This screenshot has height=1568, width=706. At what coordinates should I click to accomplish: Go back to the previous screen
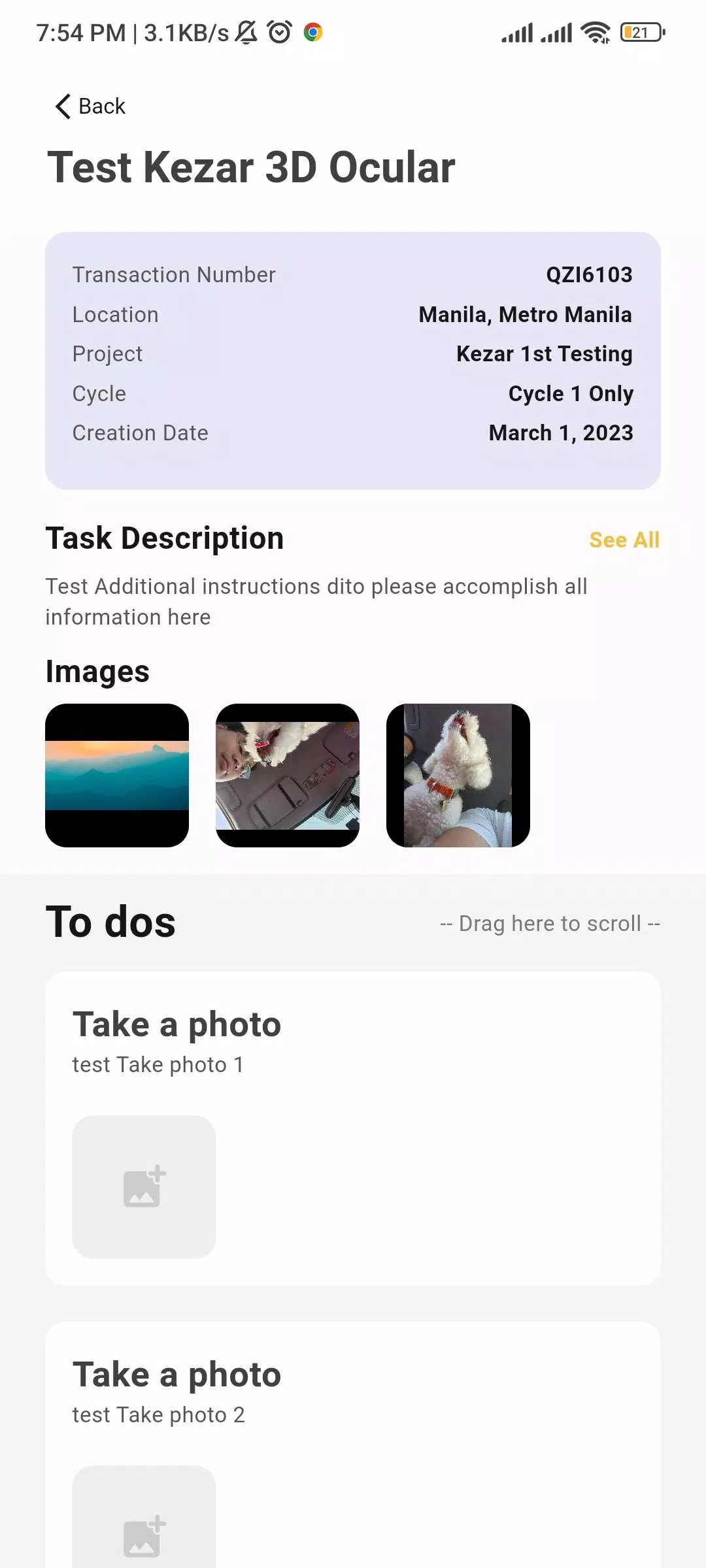[90, 106]
